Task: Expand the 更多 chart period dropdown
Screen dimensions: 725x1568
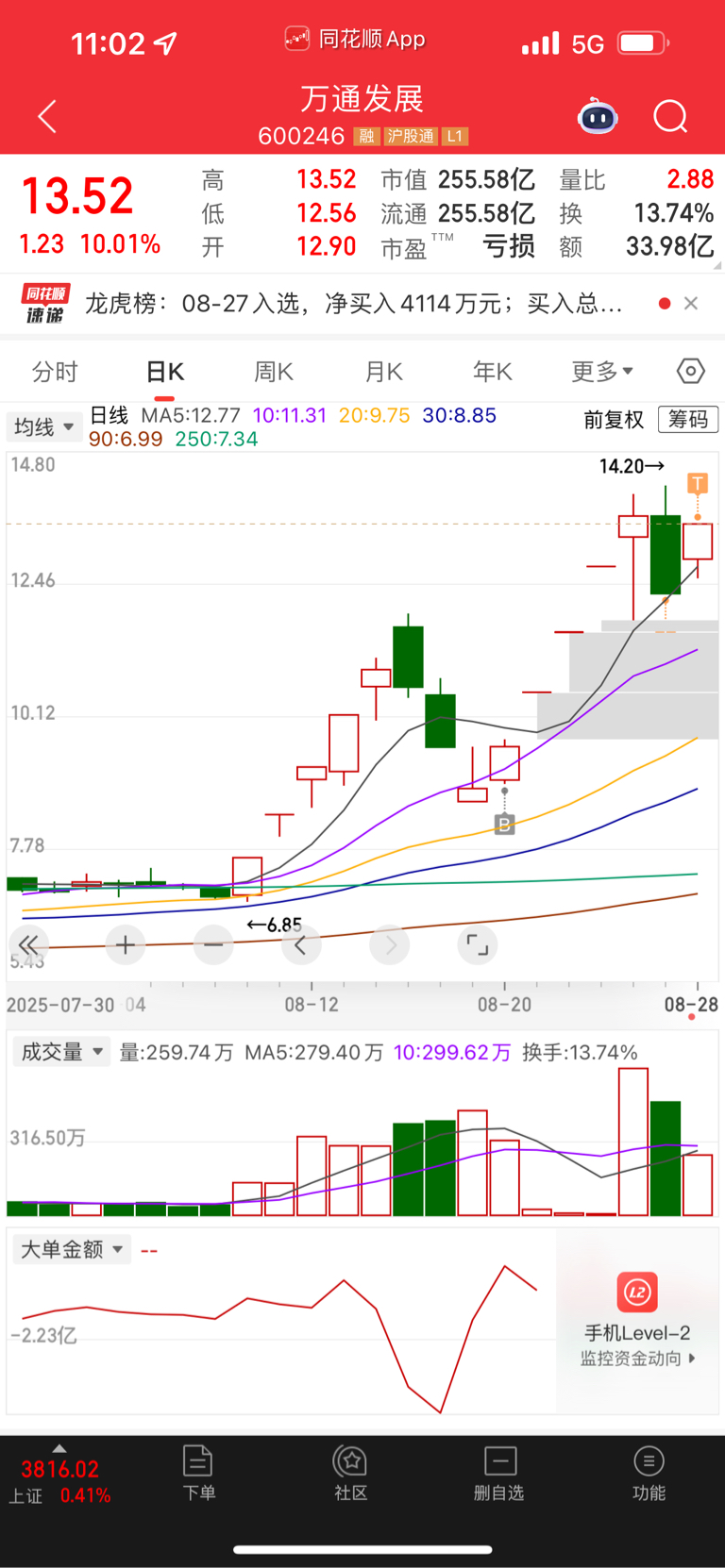Action: [602, 372]
